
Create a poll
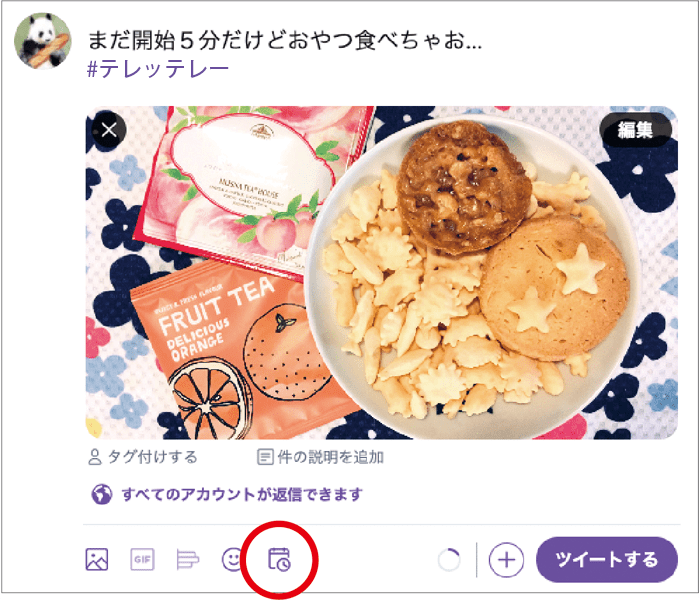pyautogui.click(x=189, y=560)
